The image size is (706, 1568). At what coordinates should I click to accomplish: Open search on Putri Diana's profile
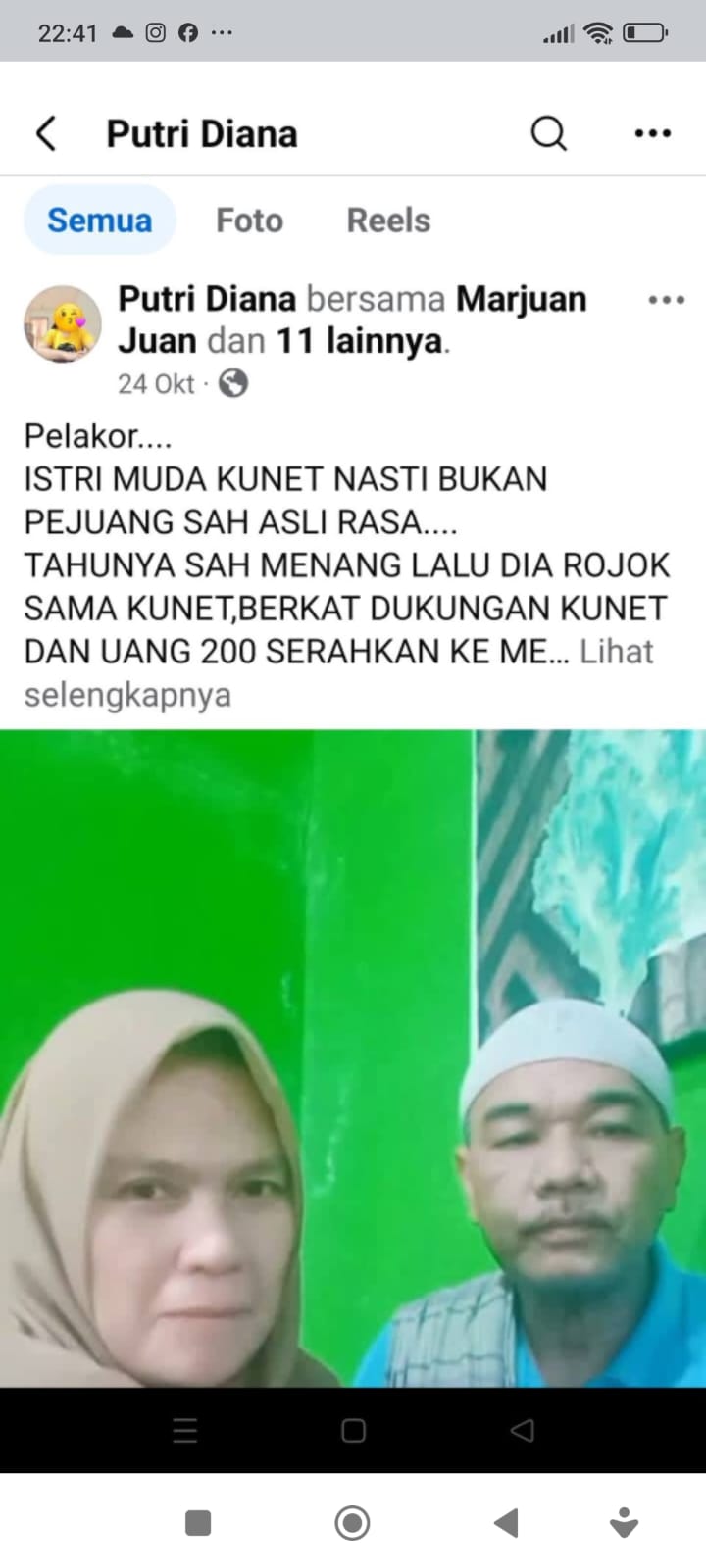pyautogui.click(x=548, y=133)
